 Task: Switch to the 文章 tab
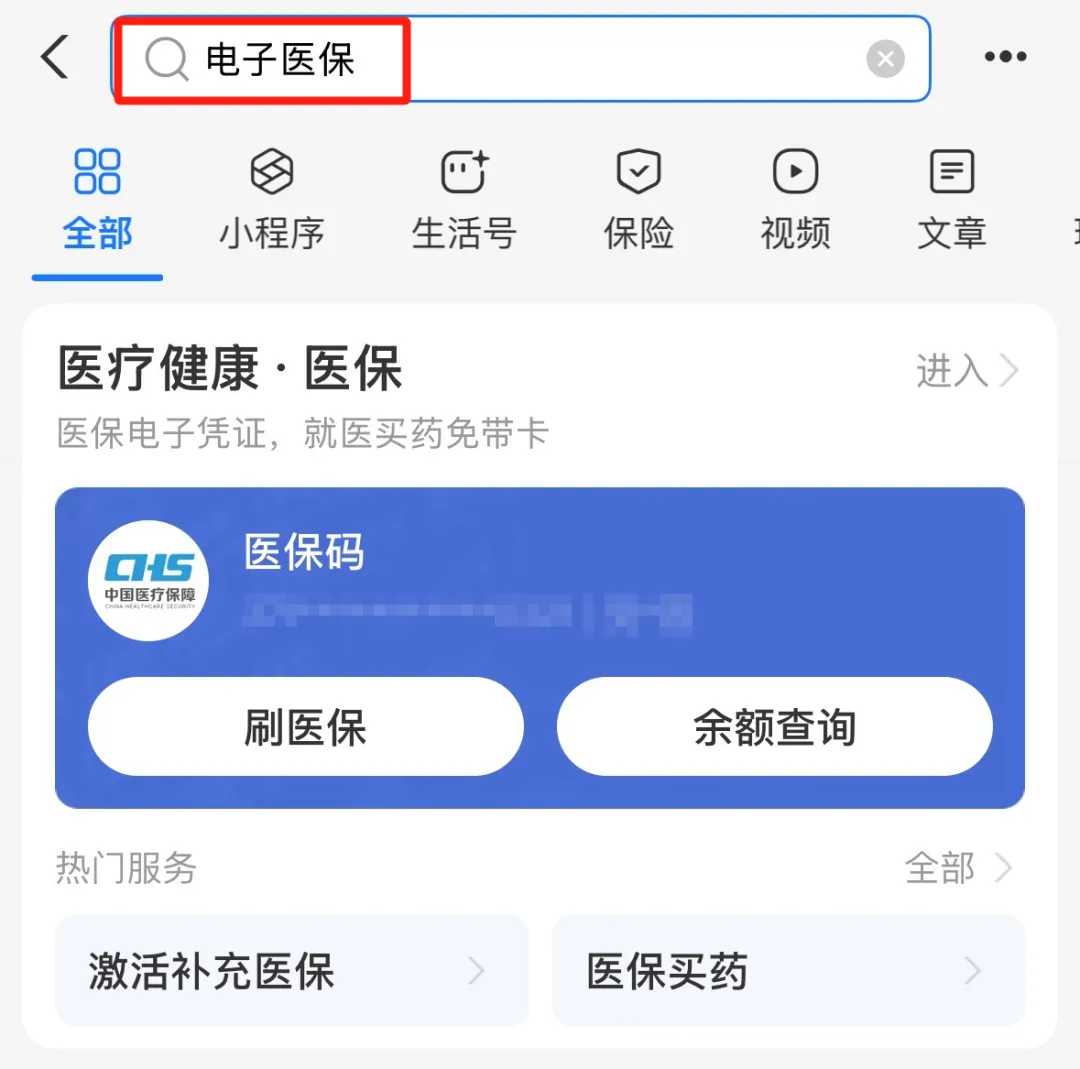click(951, 200)
